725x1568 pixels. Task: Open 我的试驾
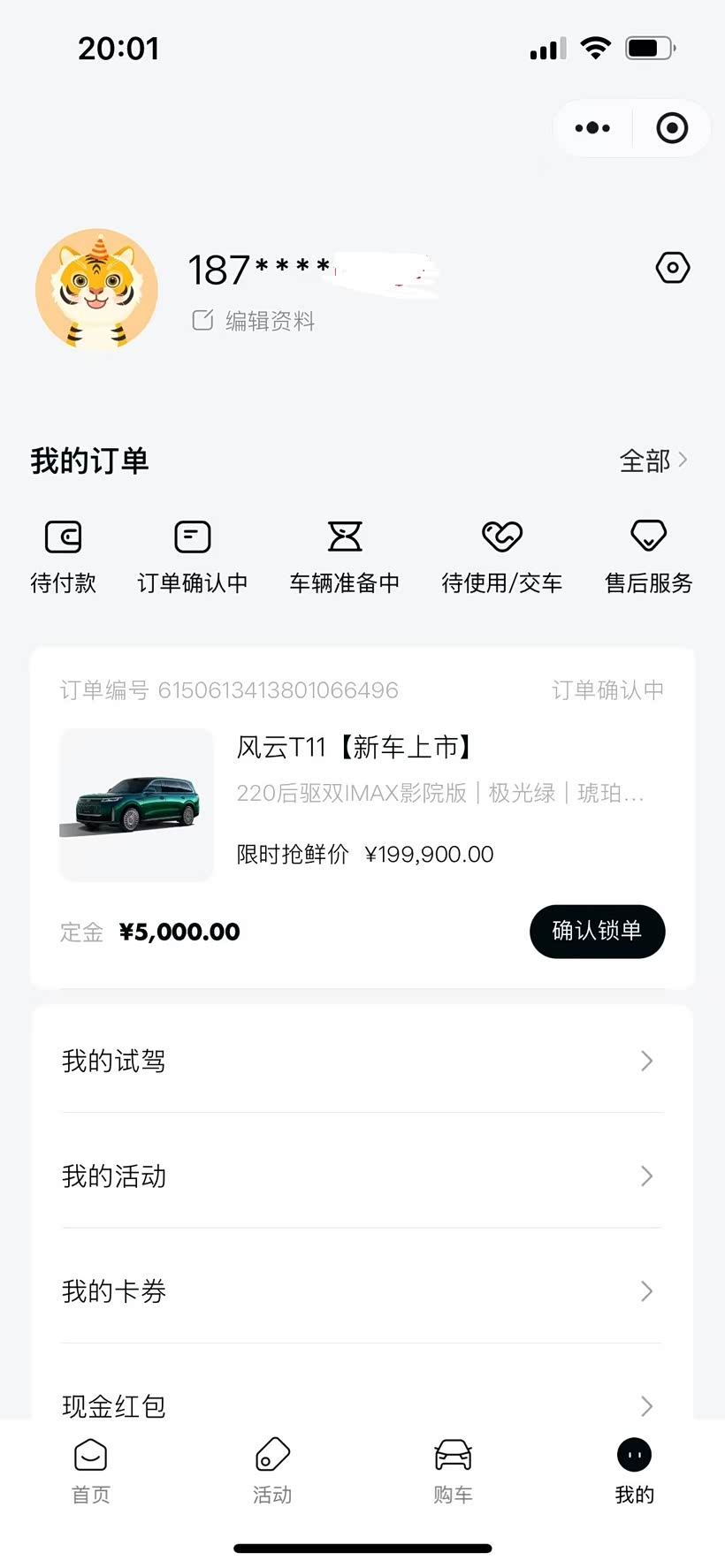click(362, 1061)
